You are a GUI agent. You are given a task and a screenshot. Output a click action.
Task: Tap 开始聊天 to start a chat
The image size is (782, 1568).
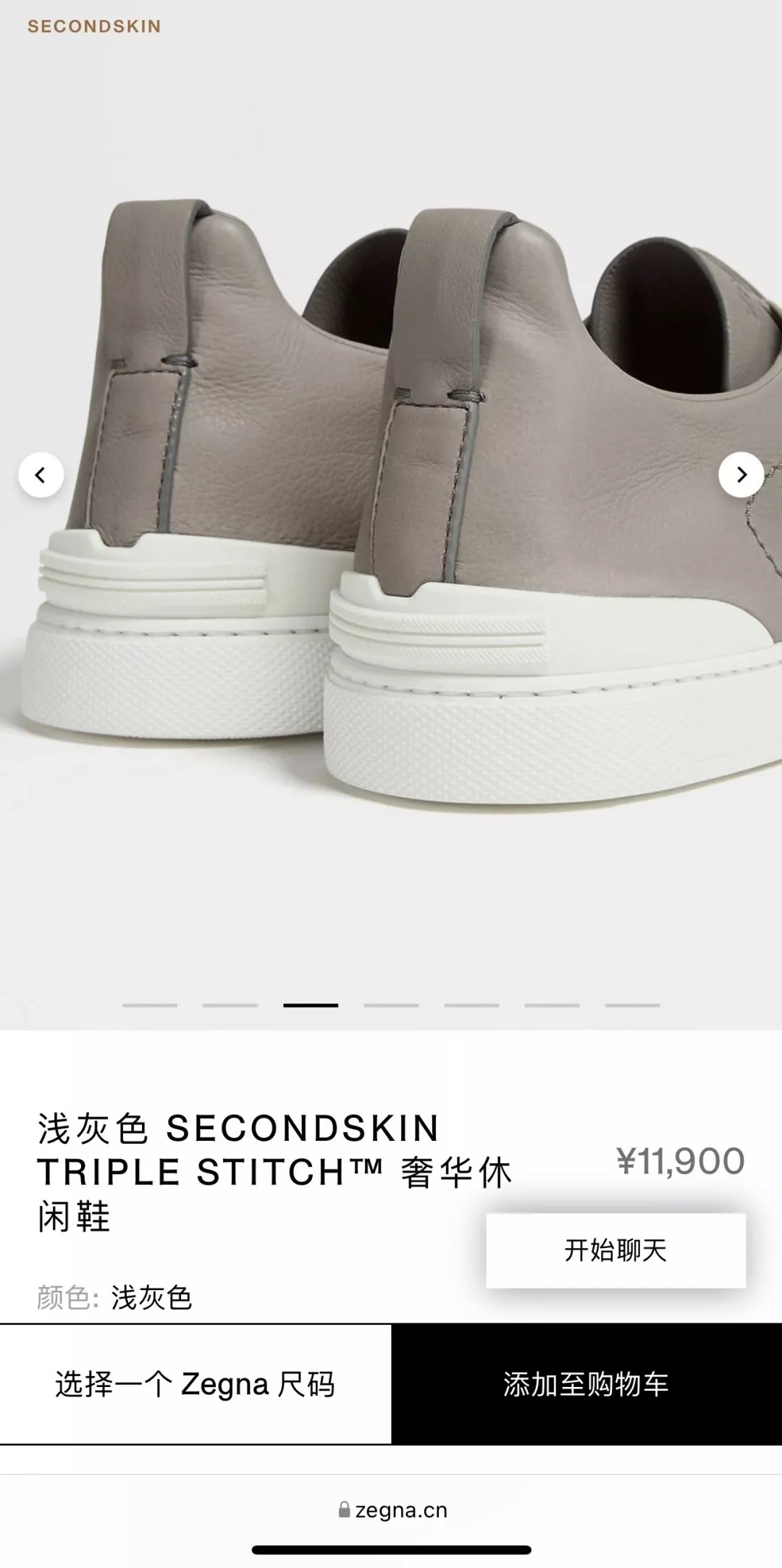pos(616,1251)
